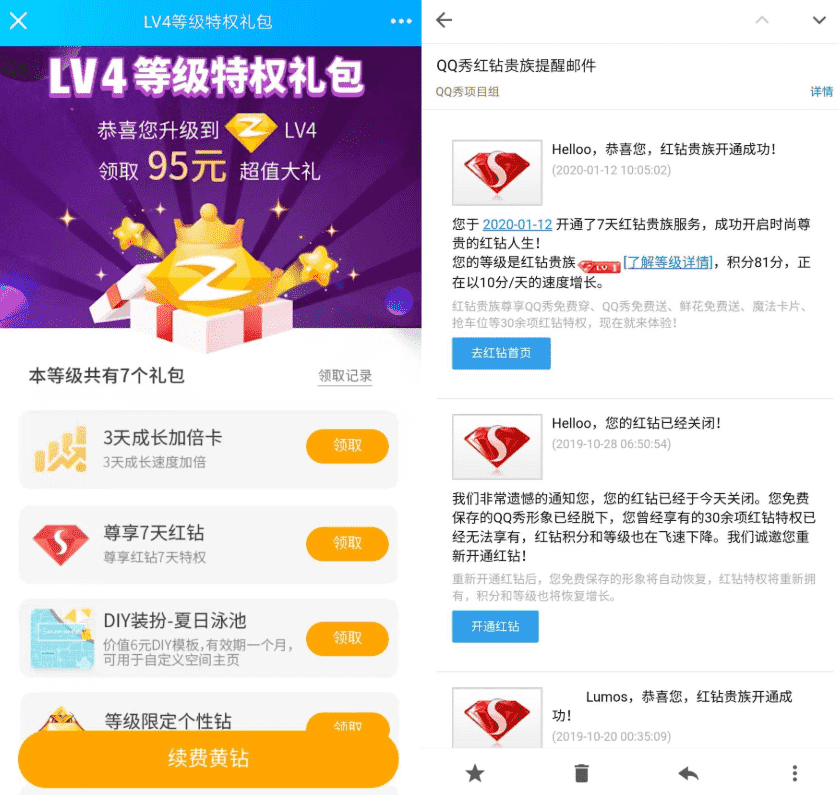
Task: Open more options in mail toolbar
Action: (794, 773)
